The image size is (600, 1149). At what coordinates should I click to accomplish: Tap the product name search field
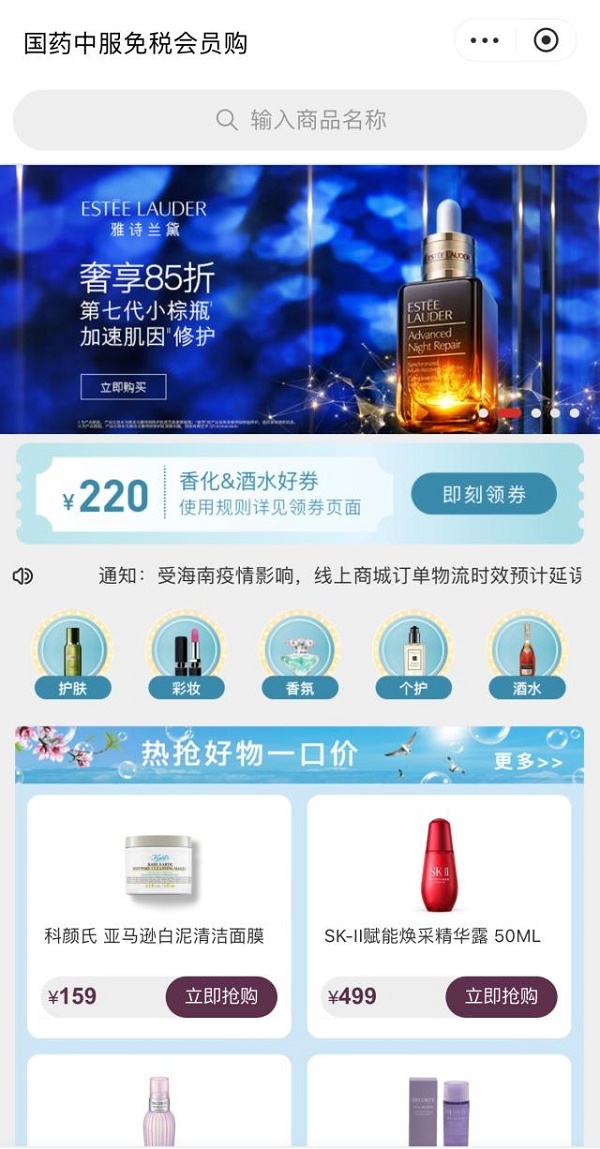300,120
